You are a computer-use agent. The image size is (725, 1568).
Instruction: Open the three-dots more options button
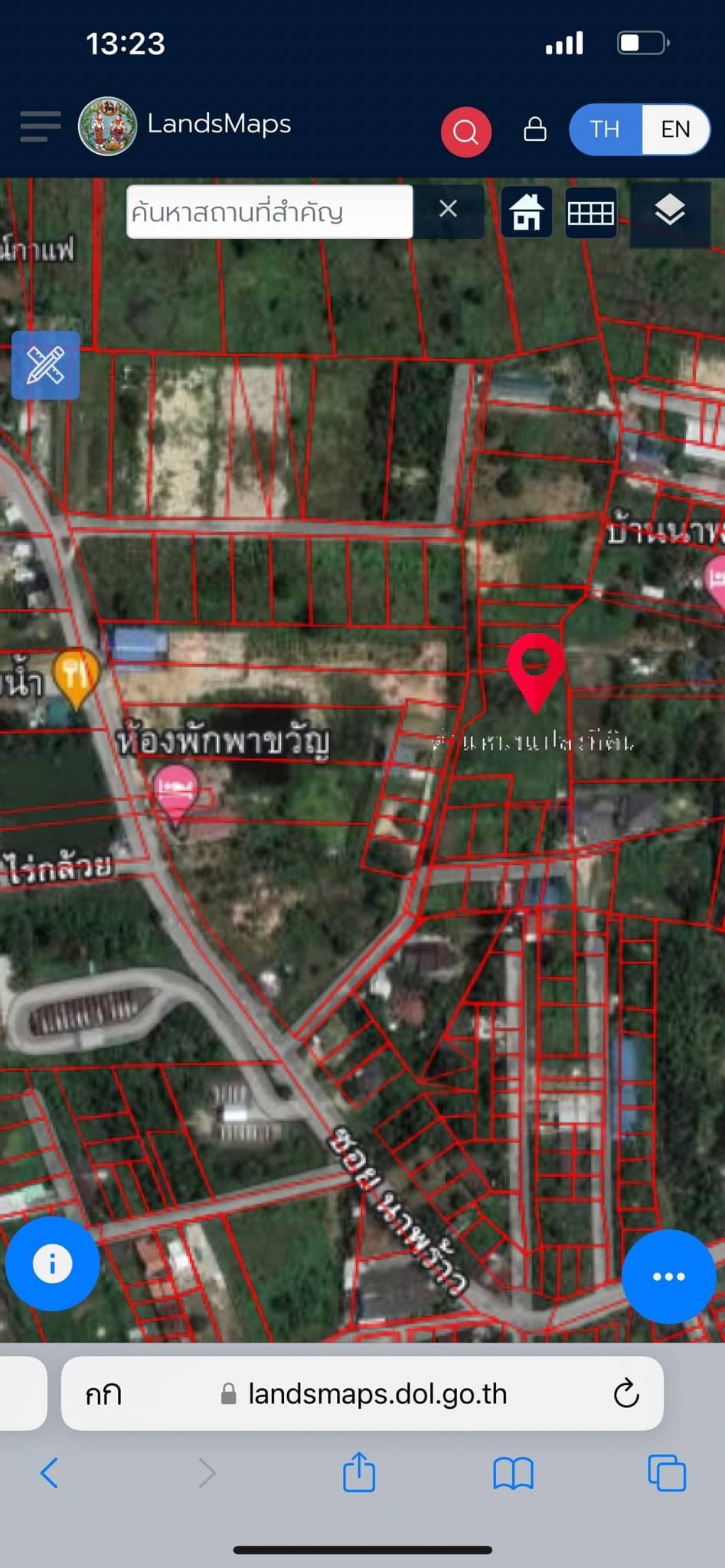coord(668,1276)
